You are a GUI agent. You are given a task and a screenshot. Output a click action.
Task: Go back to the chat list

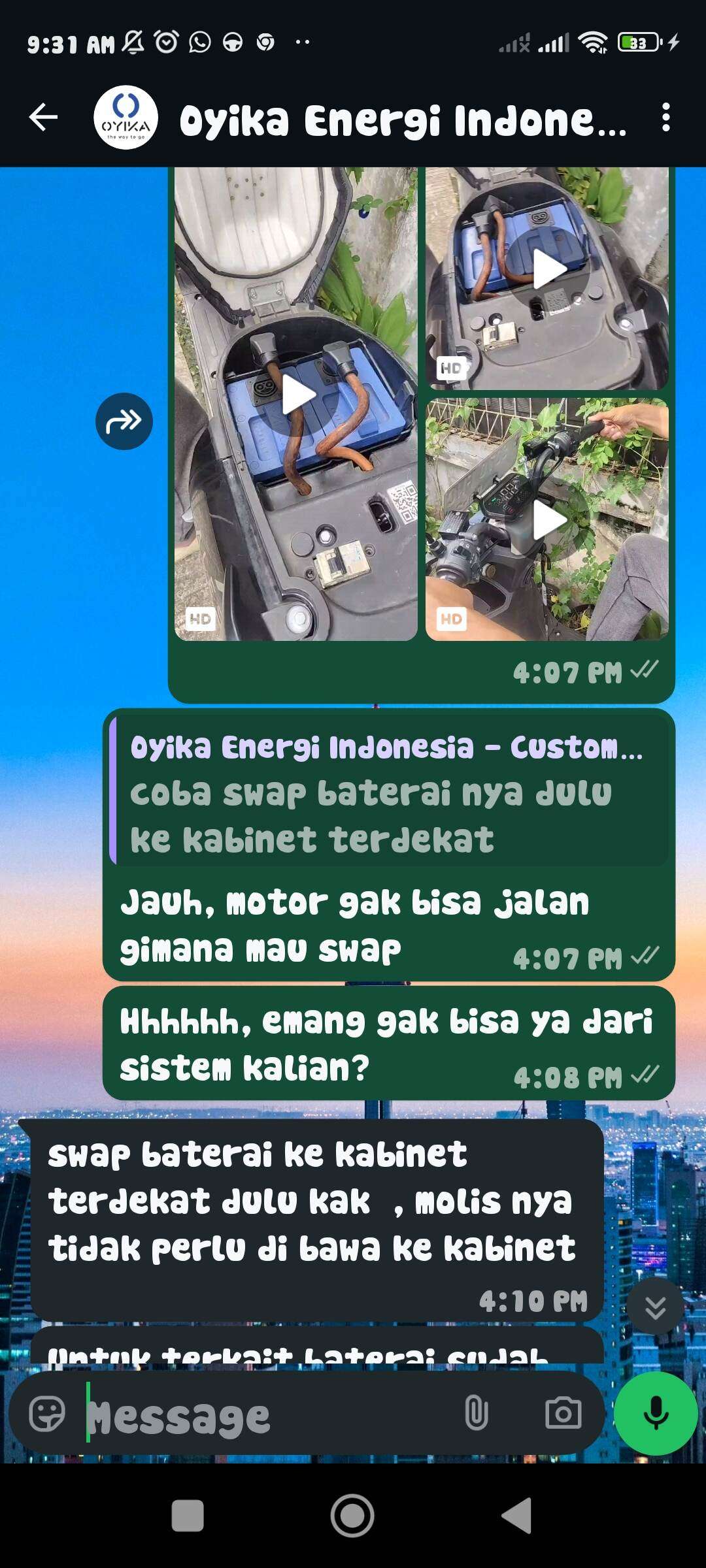point(43,118)
